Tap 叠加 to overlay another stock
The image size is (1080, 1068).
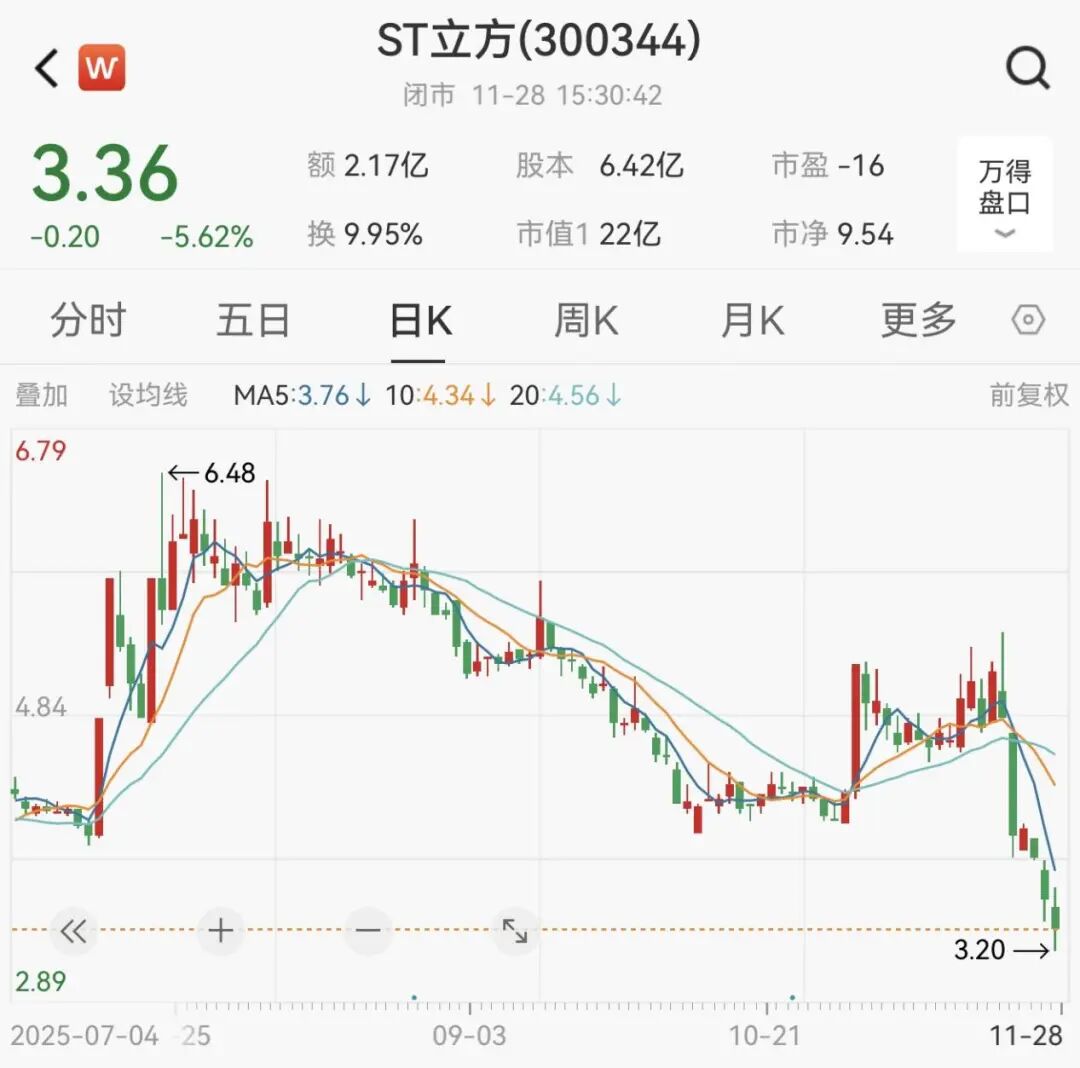pos(42,395)
